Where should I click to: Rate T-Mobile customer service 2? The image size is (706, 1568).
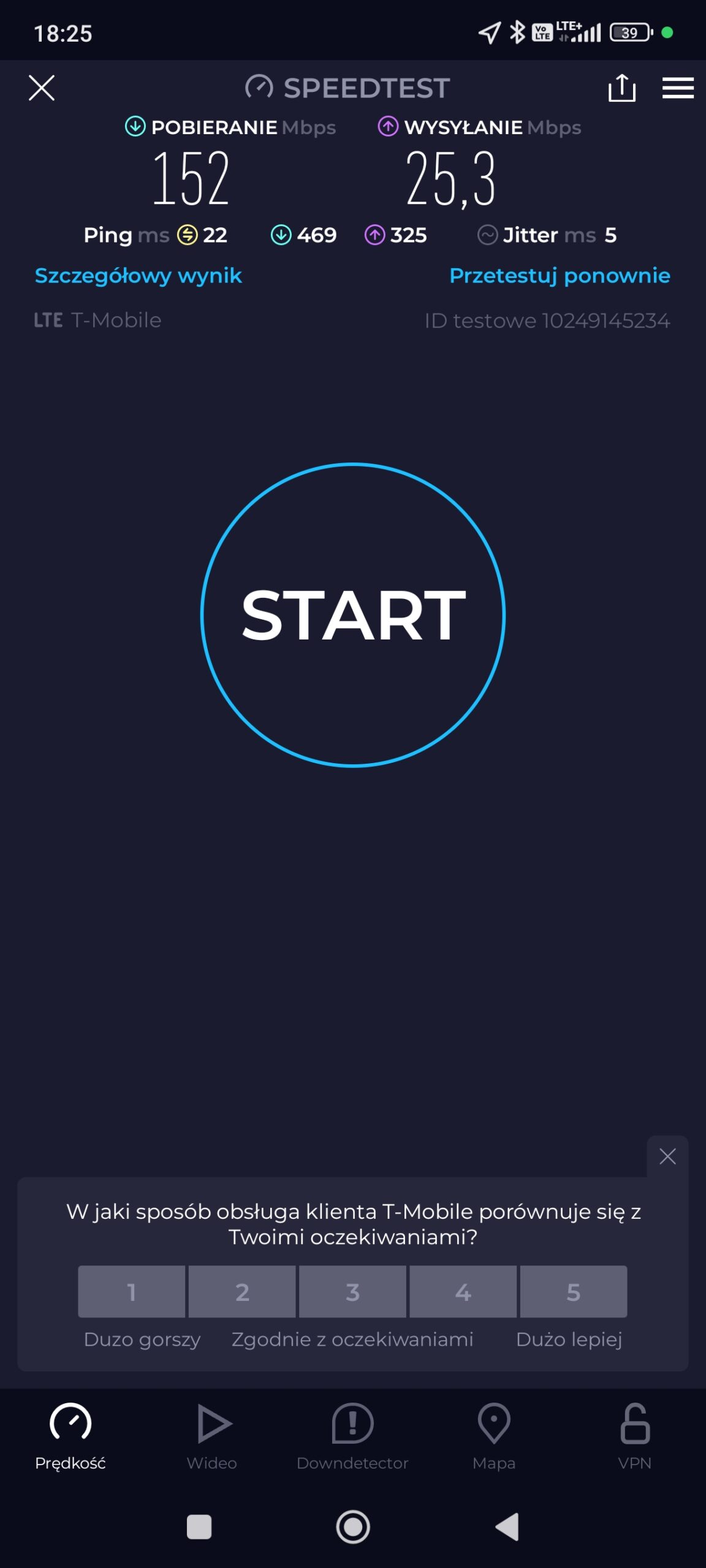coord(242,1292)
